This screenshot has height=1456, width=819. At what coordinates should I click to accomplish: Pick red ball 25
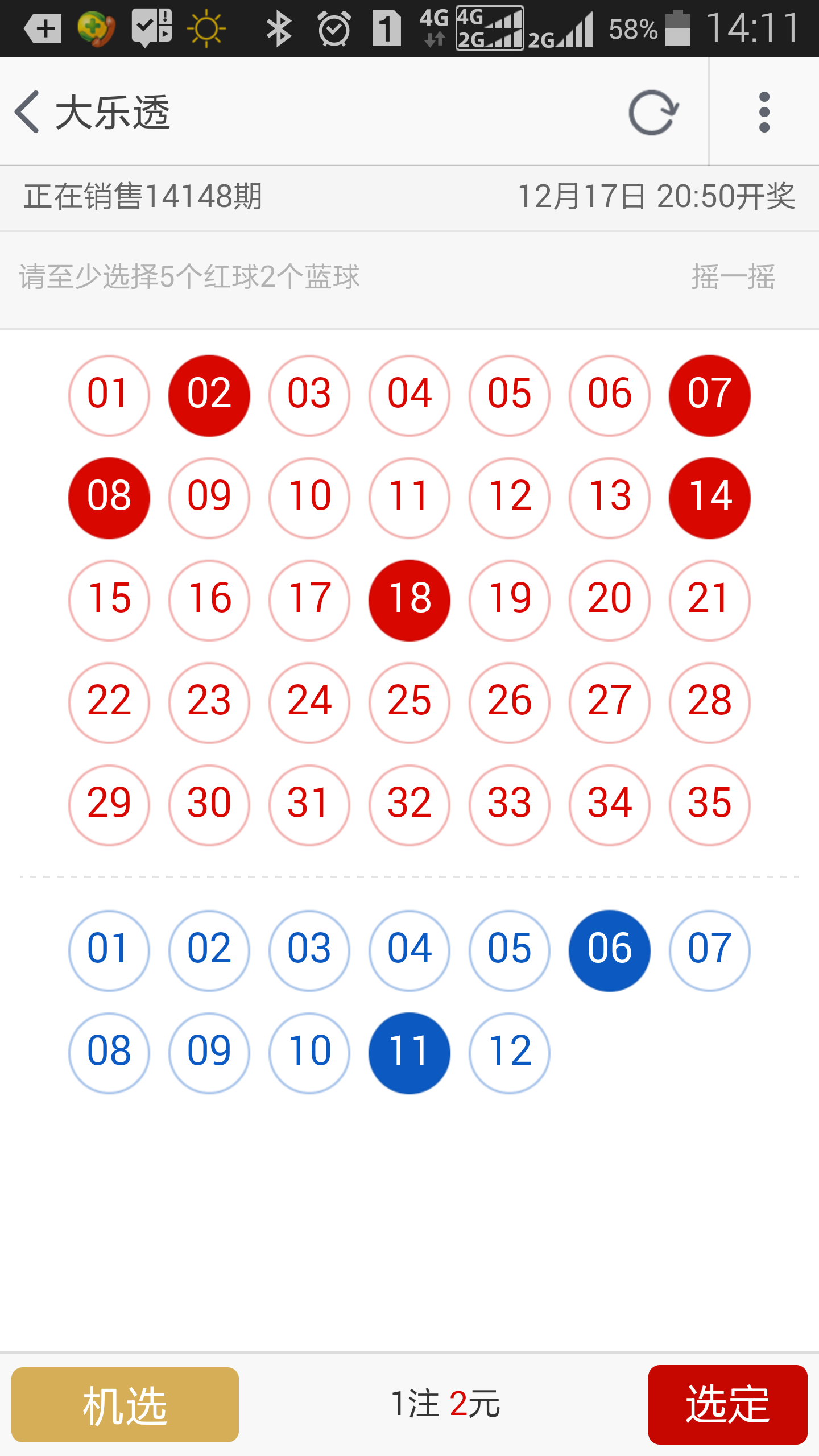(x=409, y=703)
